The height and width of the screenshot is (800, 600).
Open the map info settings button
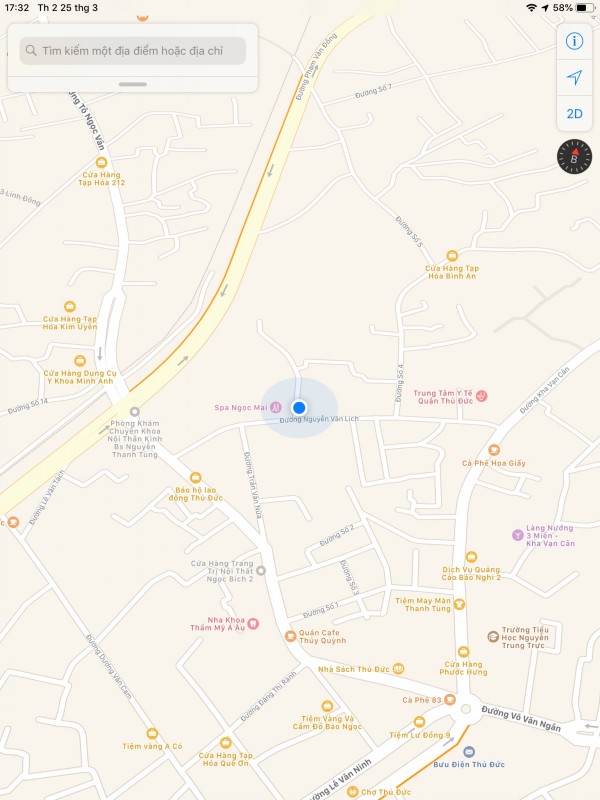574,41
